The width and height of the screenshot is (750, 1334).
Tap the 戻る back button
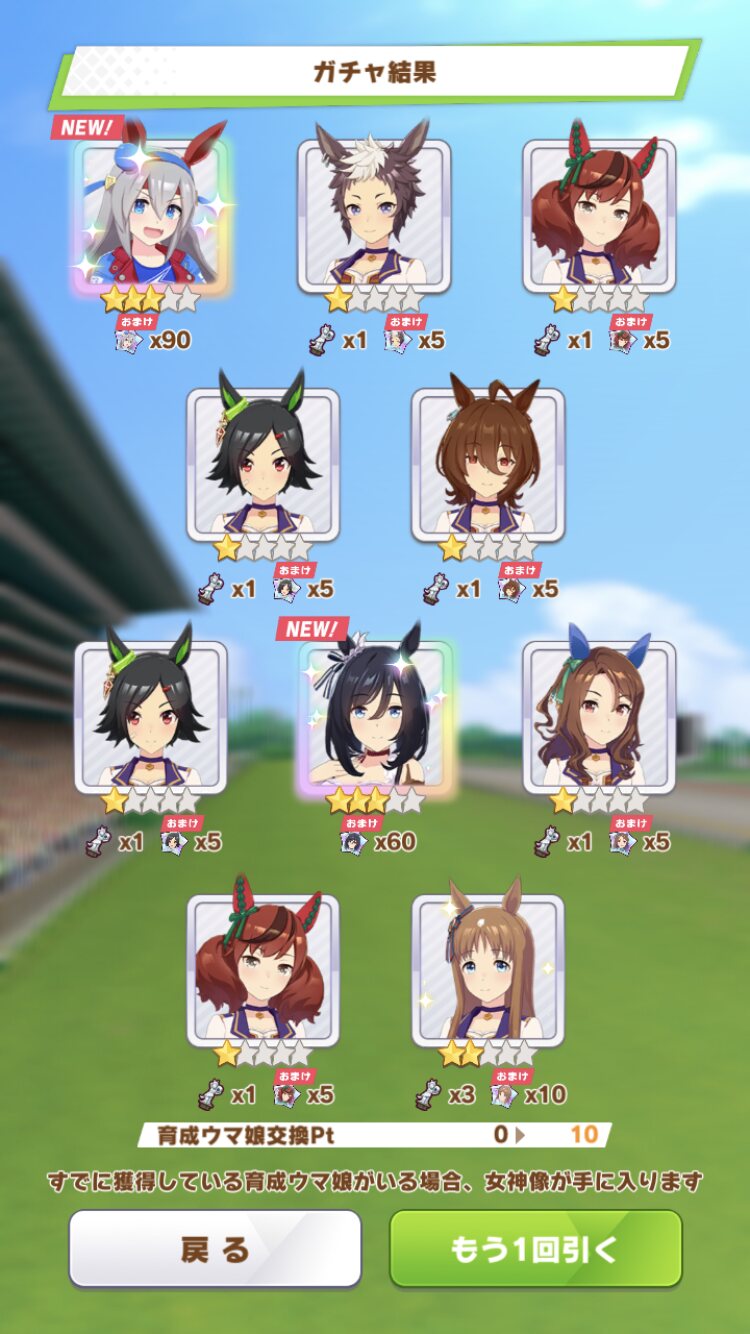[215, 1248]
